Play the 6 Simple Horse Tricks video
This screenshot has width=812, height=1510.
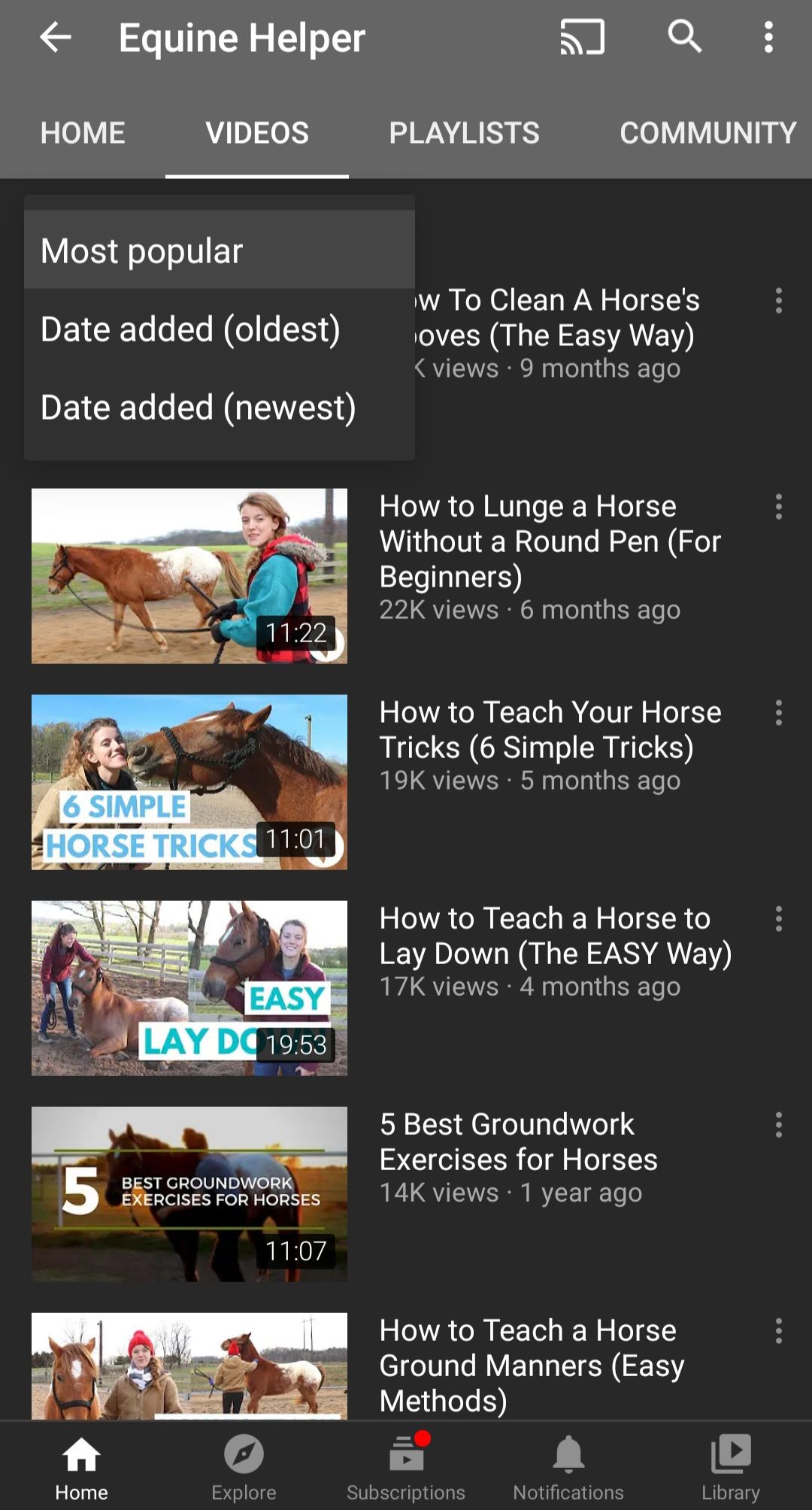click(x=189, y=782)
